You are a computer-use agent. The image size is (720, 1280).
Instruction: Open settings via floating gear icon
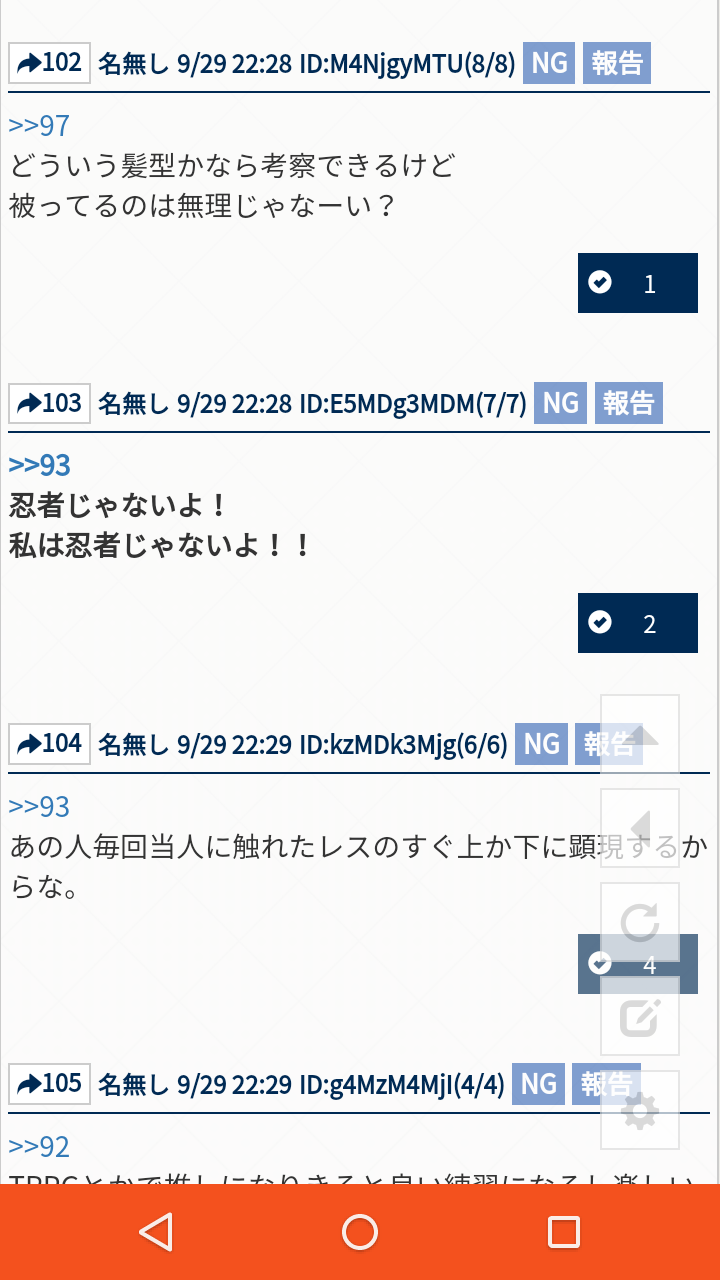[x=640, y=1110]
